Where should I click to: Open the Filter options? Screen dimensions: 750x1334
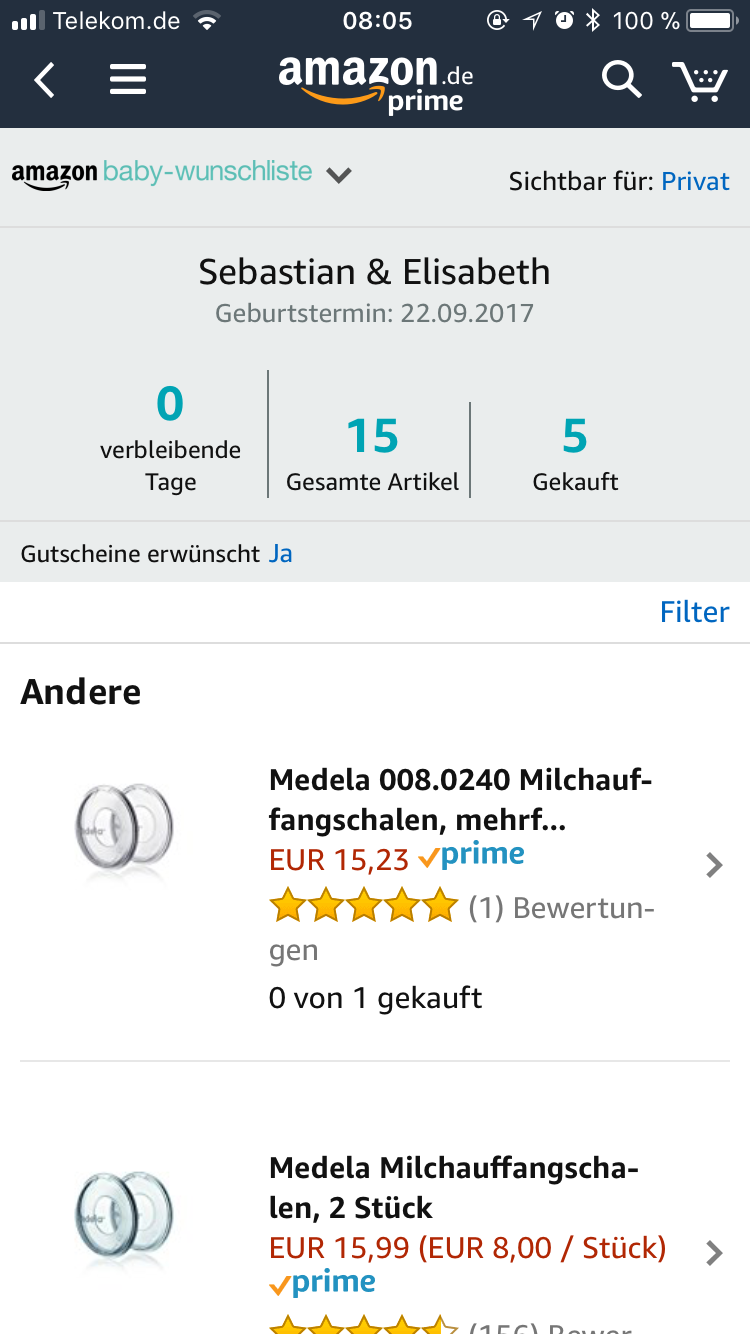[695, 612]
